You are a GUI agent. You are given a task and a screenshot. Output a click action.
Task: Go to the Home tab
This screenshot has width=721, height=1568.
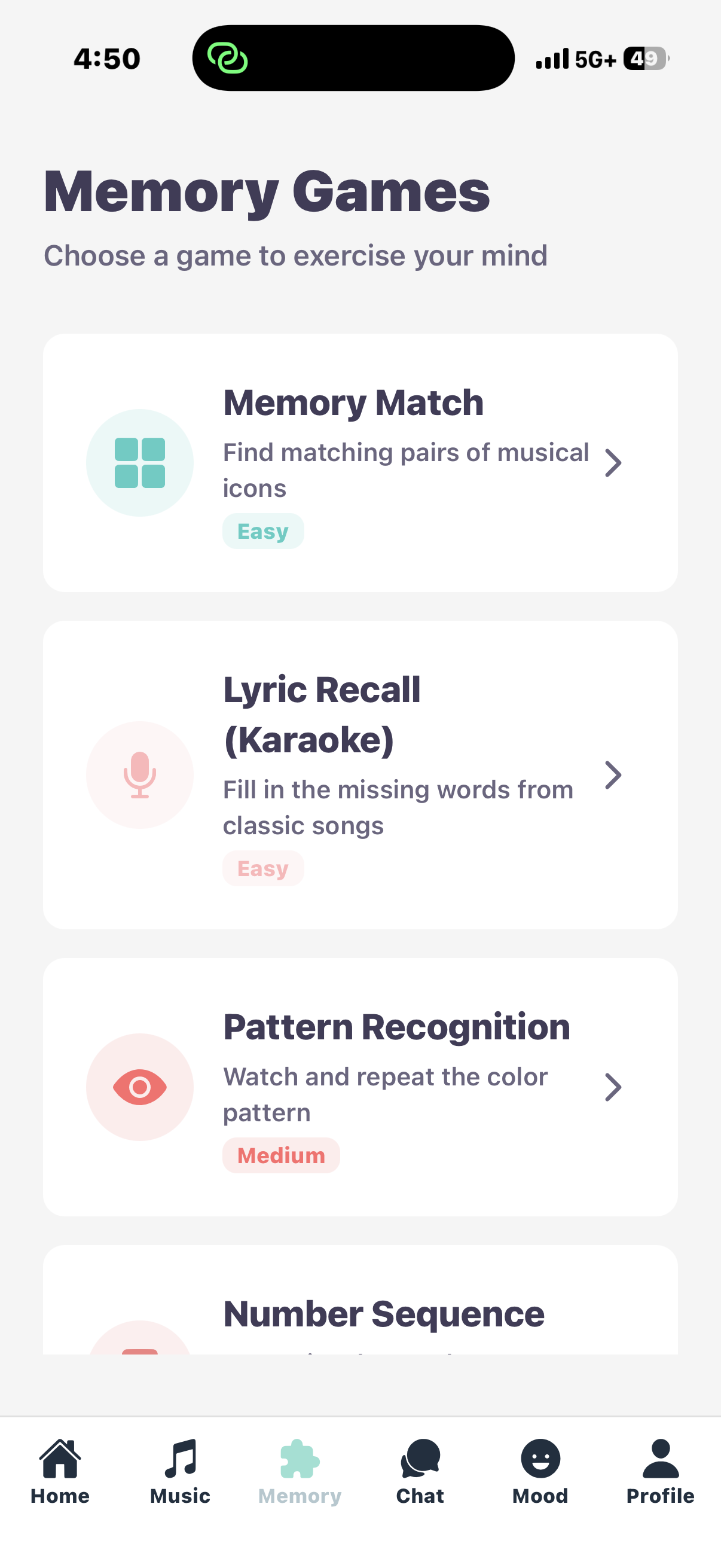(60, 1471)
